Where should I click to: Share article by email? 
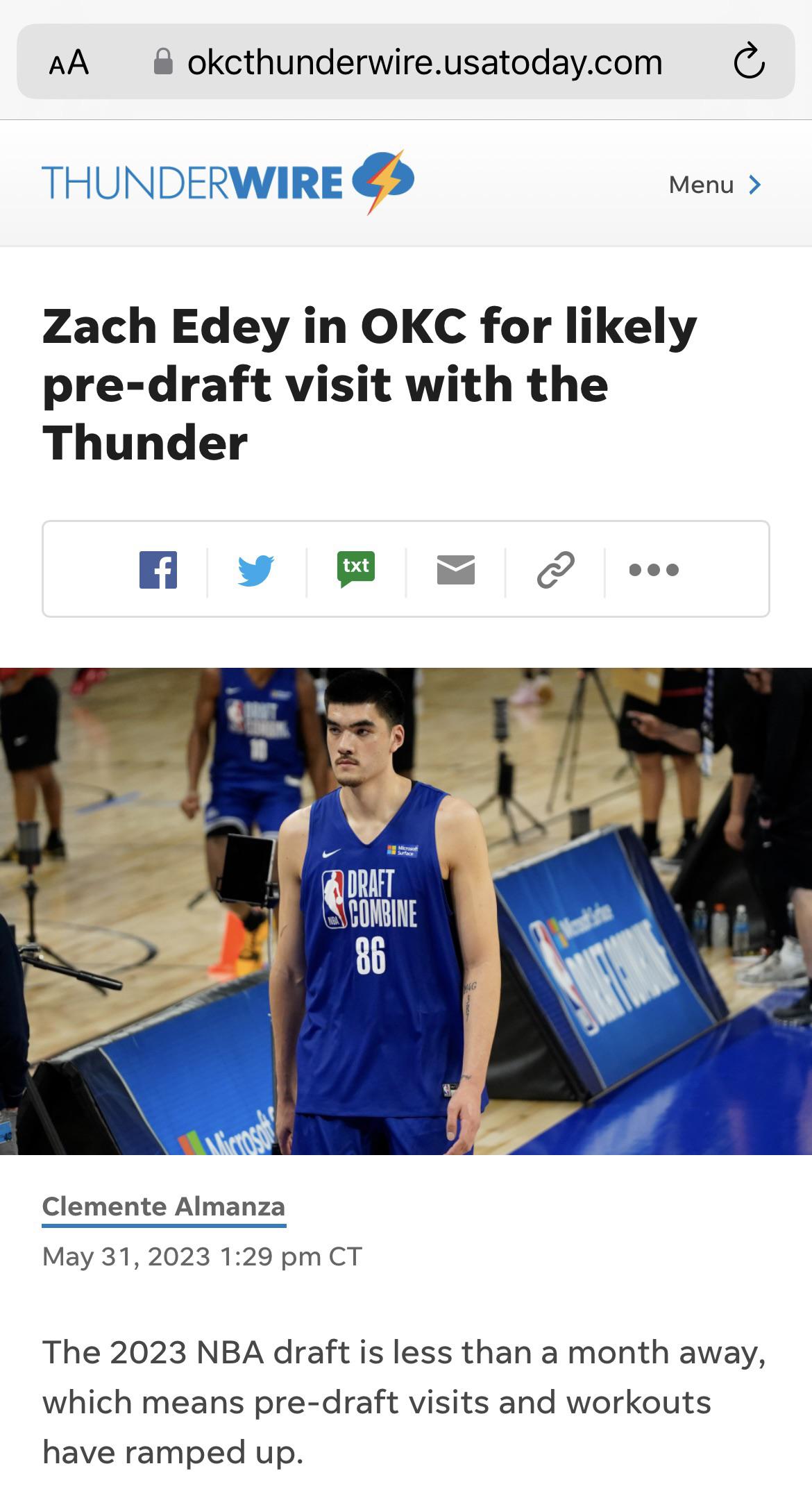point(455,570)
